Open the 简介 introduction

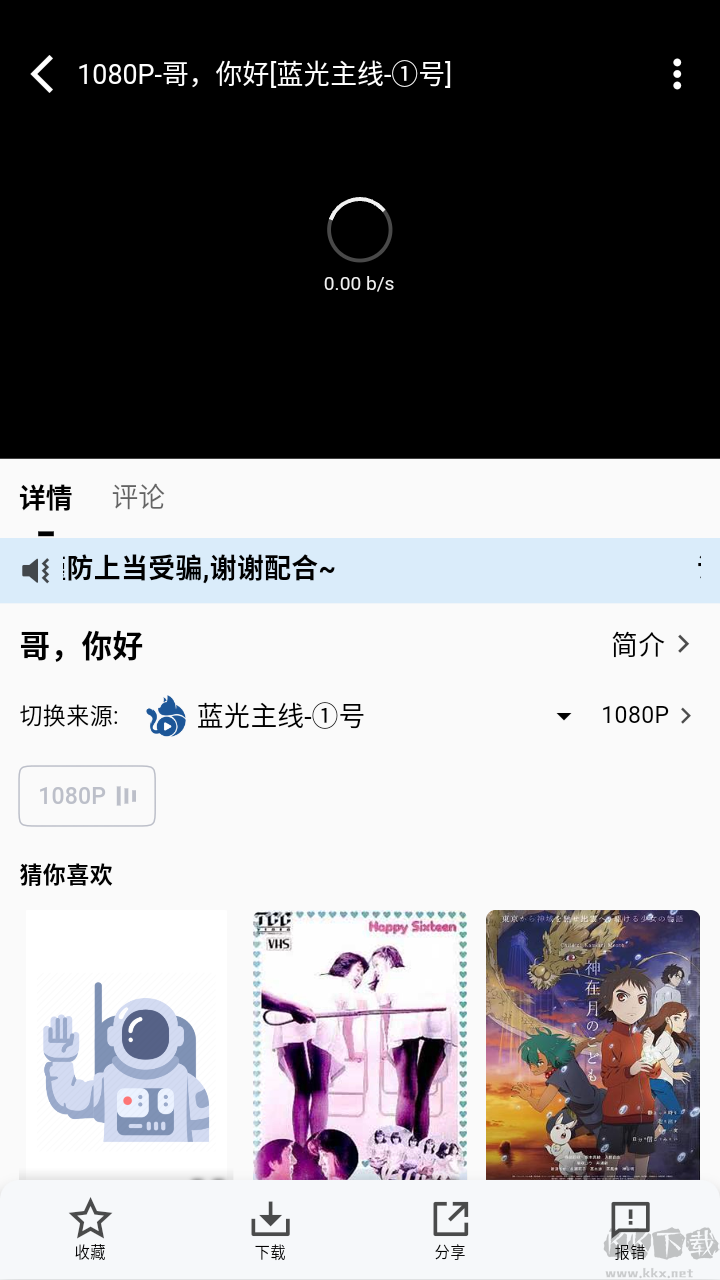coord(650,645)
